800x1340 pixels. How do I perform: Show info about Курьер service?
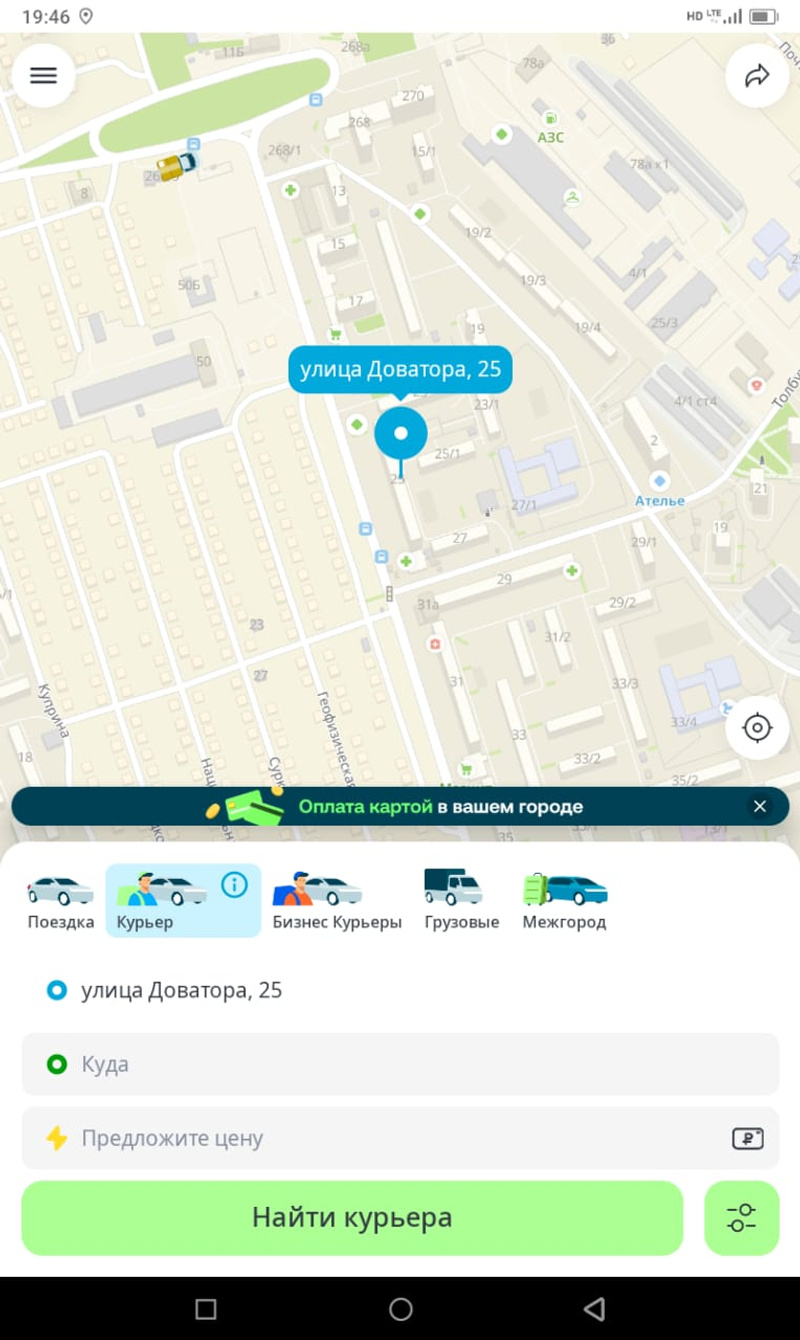(234, 885)
